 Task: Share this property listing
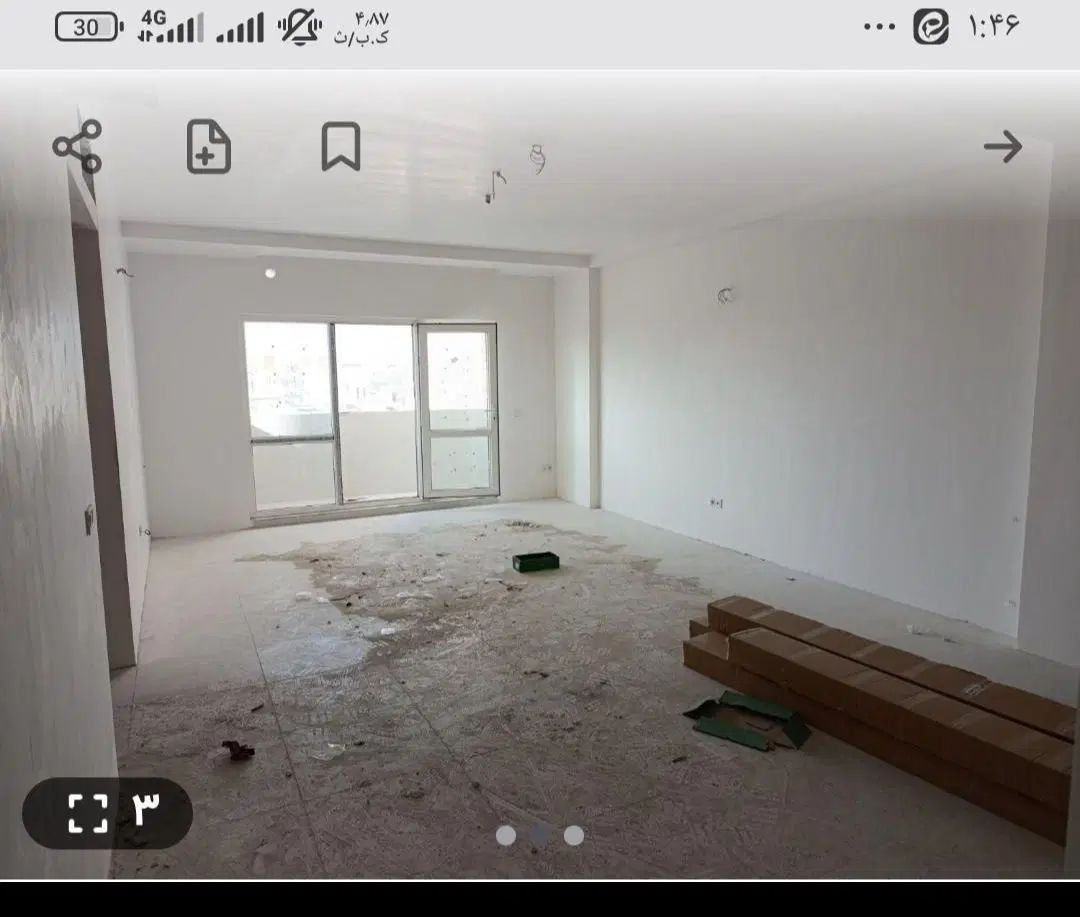78,147
